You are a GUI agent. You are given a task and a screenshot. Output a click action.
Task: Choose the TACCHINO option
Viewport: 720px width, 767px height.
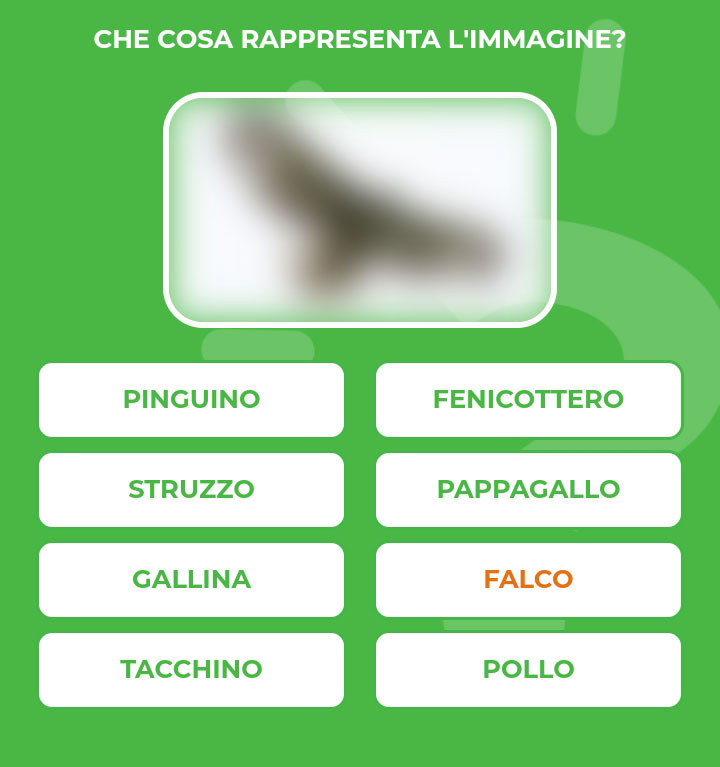pos(191,669)
